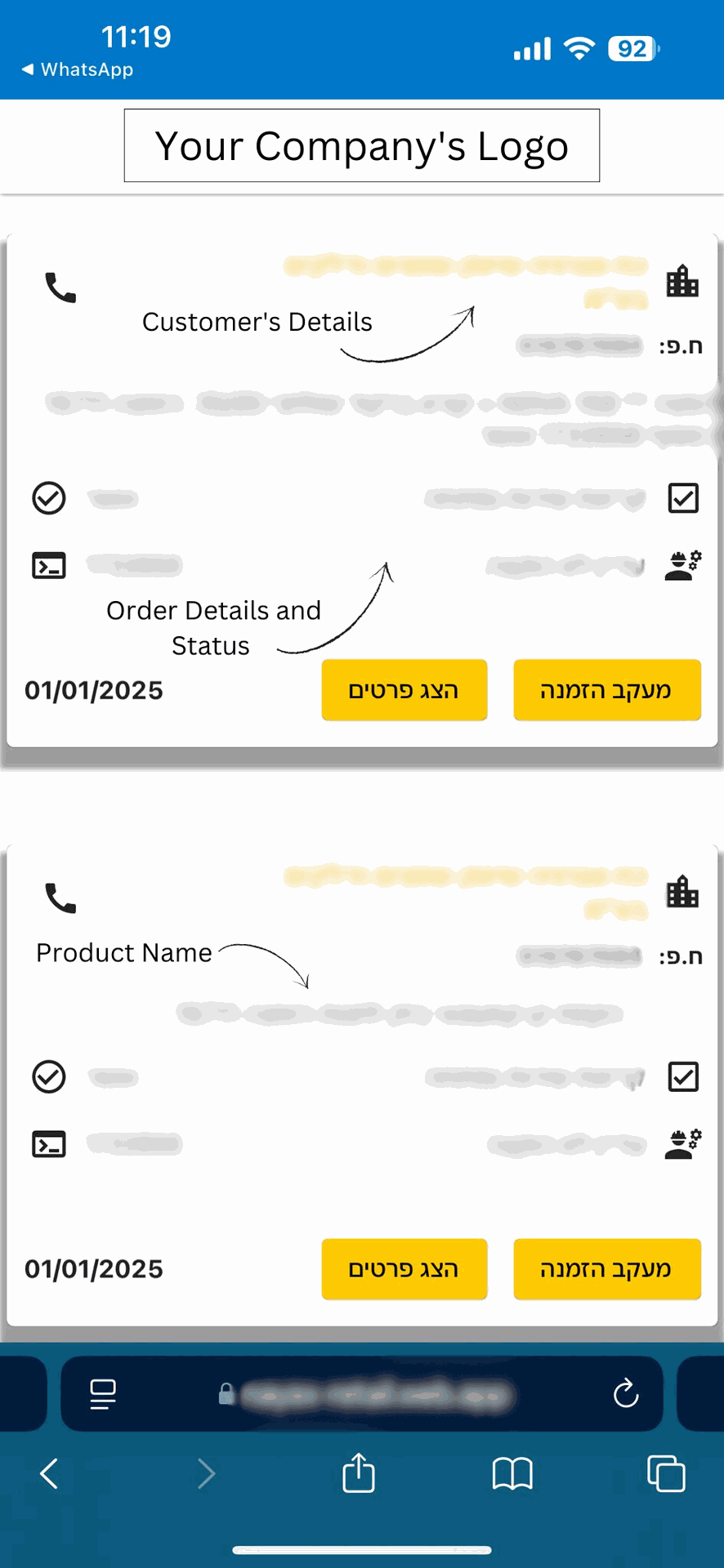724x1568 pixels.
Task: Tap הצג פרטים in the Customer's Details card
Action: pos(404,690)
